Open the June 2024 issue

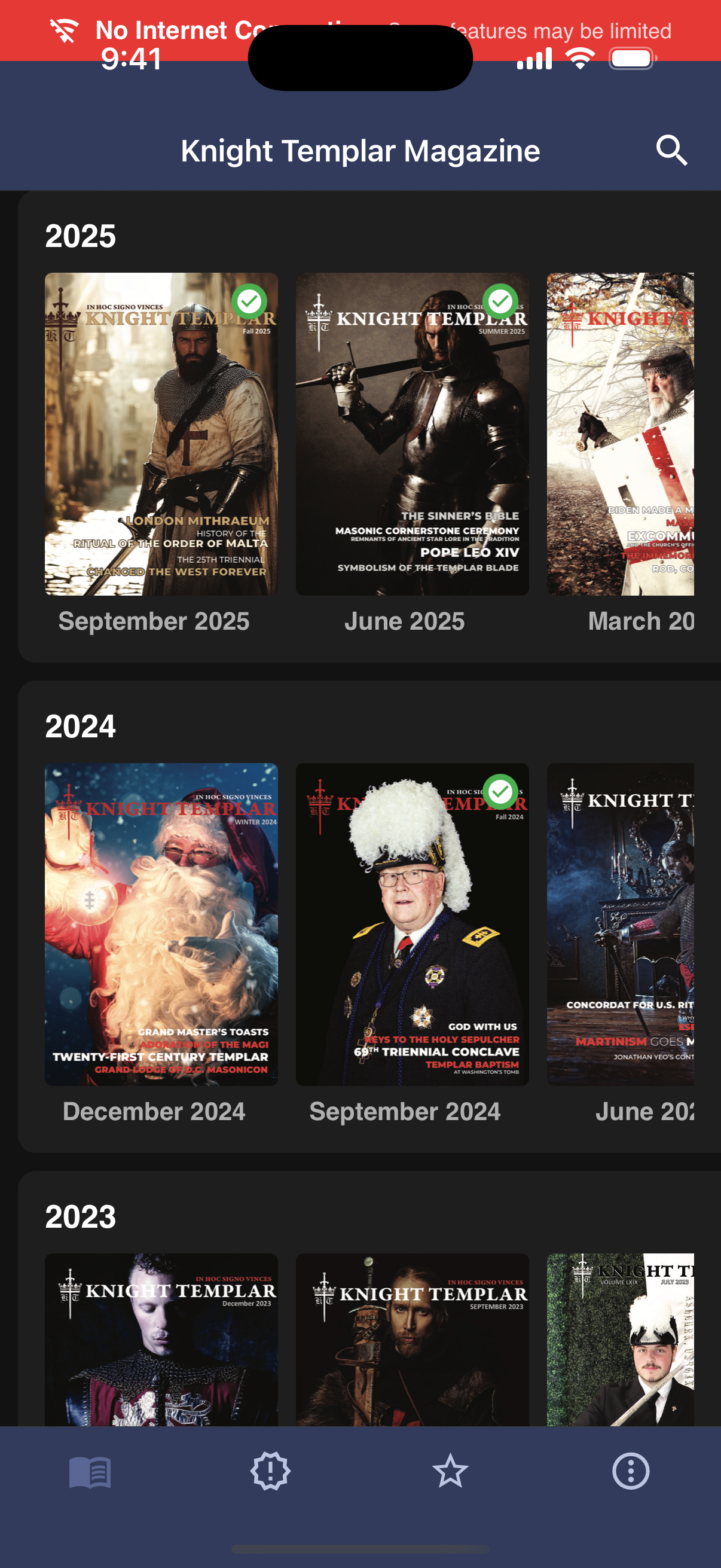coord(620,923)
